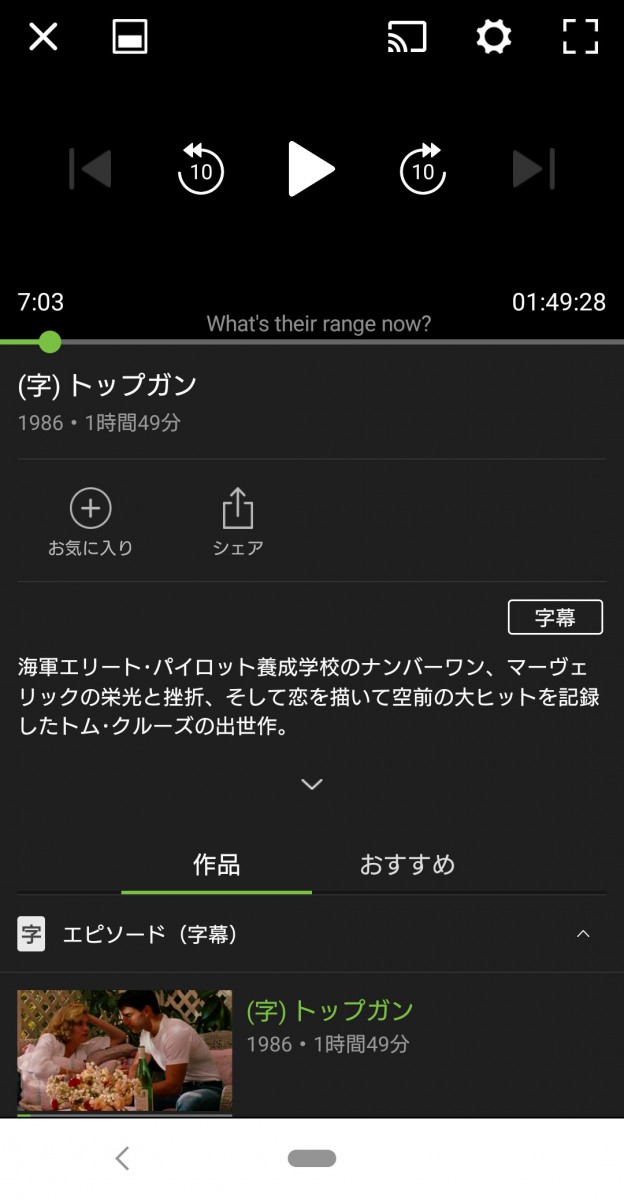Open the (字) トップガン episode thumbnail
This screenshot has height=1200, width=624.
coord(125,1051)
